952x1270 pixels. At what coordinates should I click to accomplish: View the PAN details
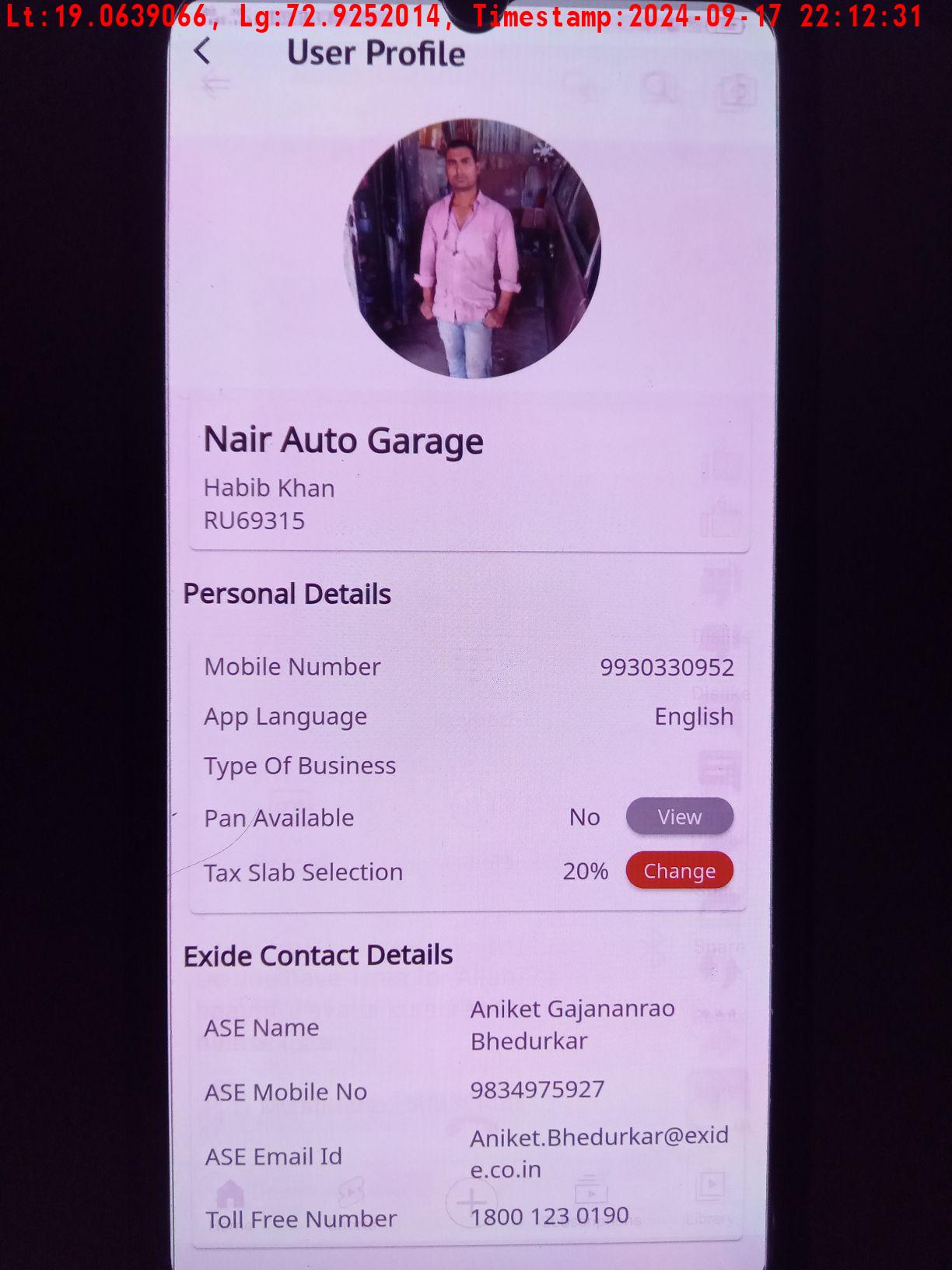click(x=679, y=816)
